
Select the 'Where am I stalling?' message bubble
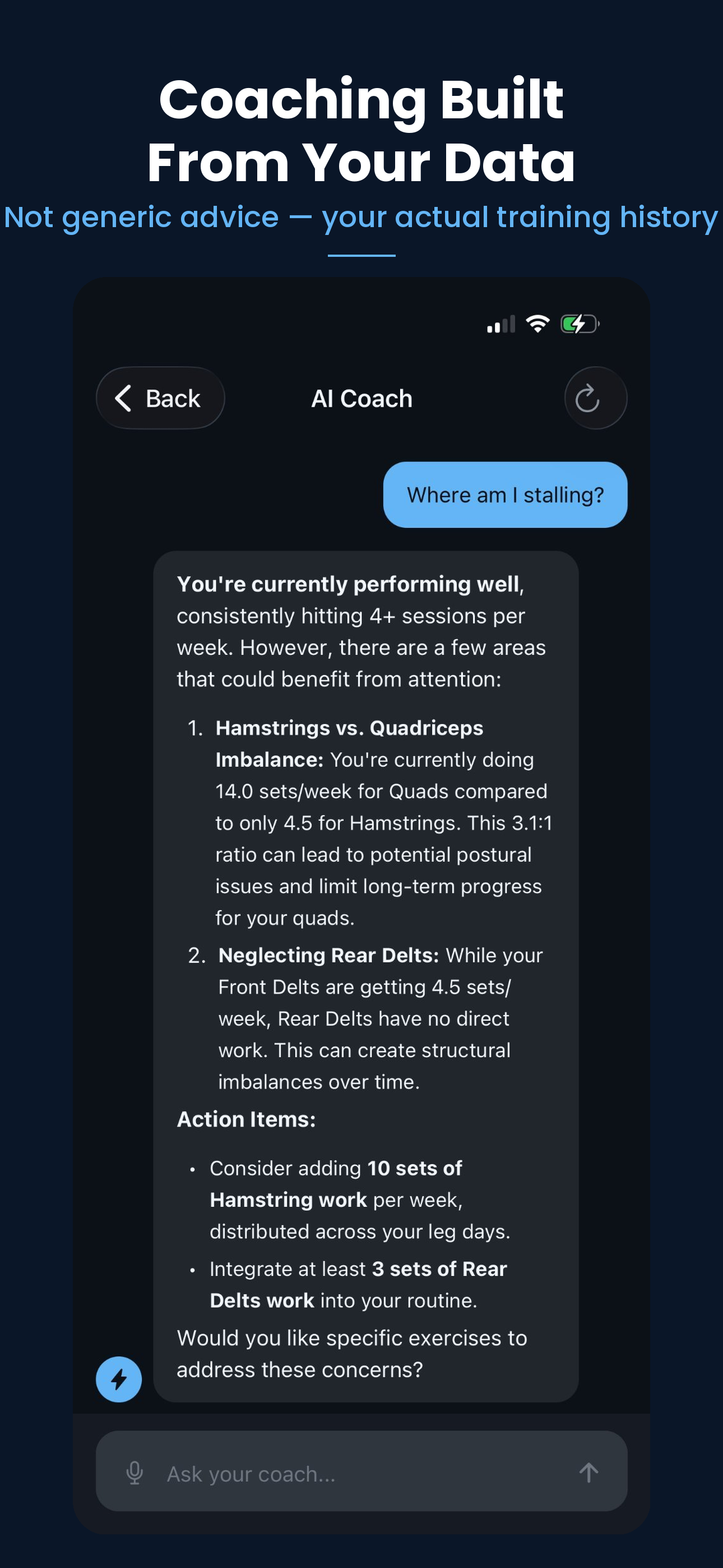(505, 495)
